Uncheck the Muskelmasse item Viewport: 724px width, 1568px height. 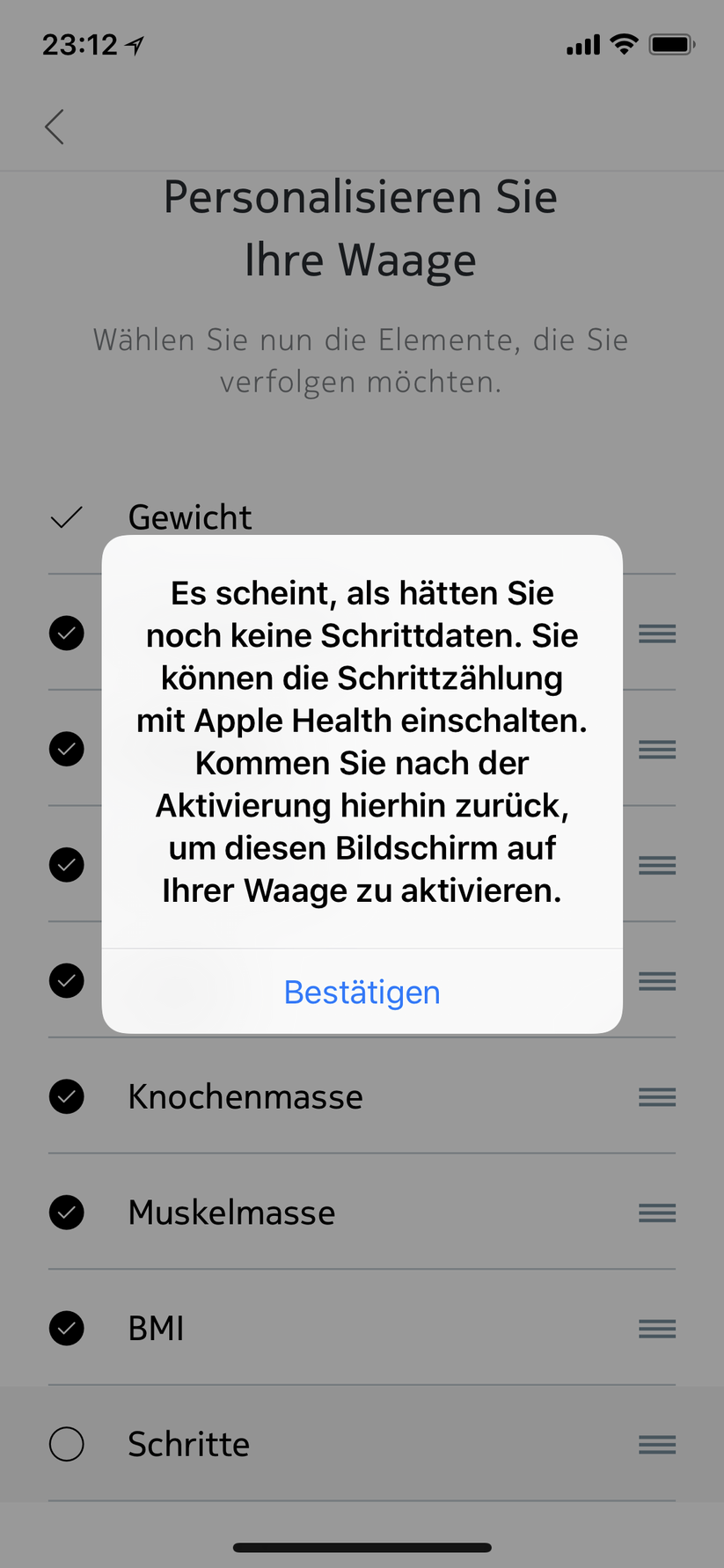tap(67, 1213)
